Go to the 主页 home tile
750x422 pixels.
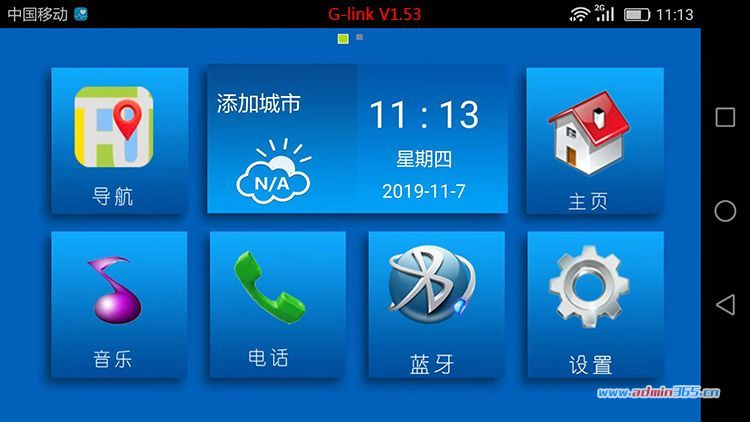click(594, 141)
